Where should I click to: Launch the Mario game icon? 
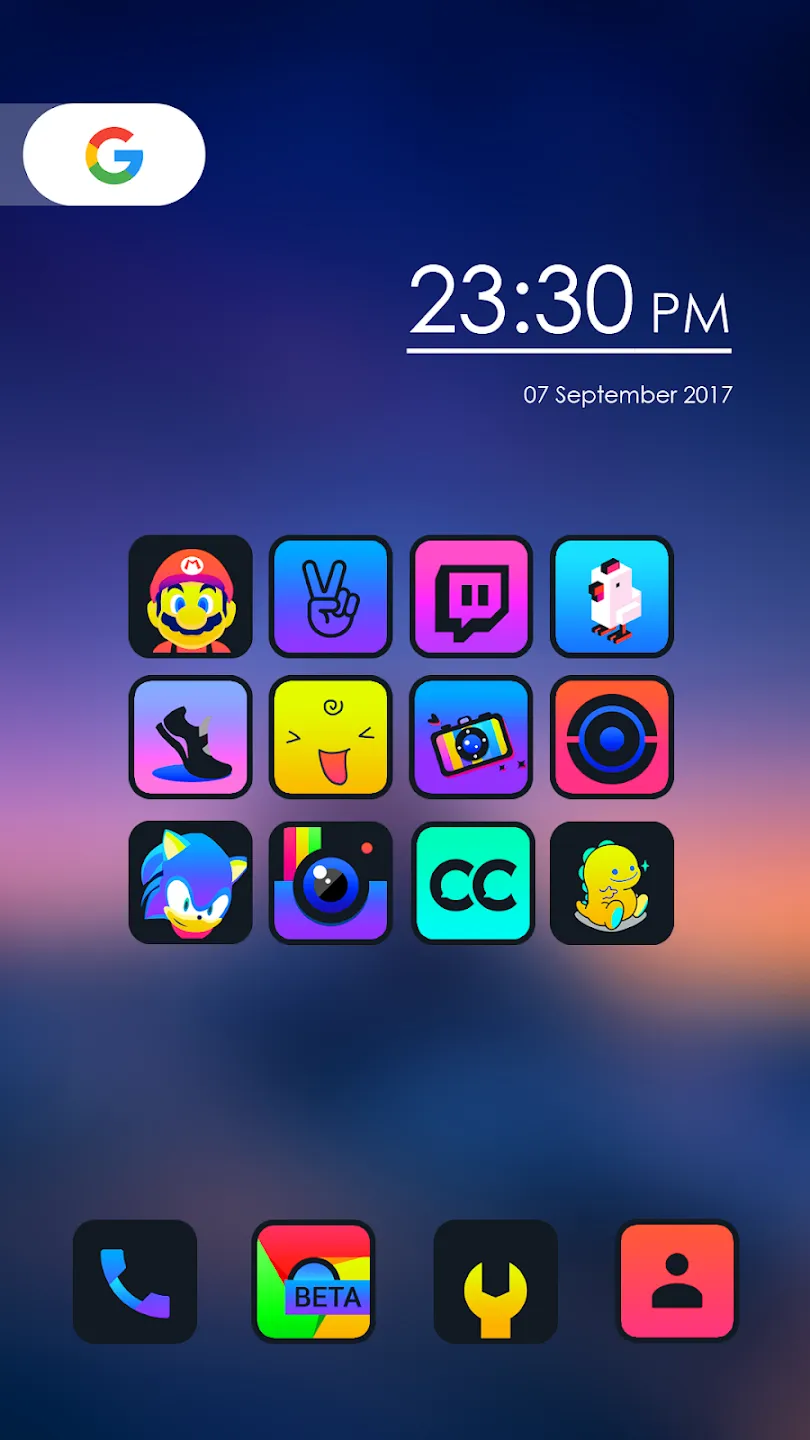click(190, 596)
